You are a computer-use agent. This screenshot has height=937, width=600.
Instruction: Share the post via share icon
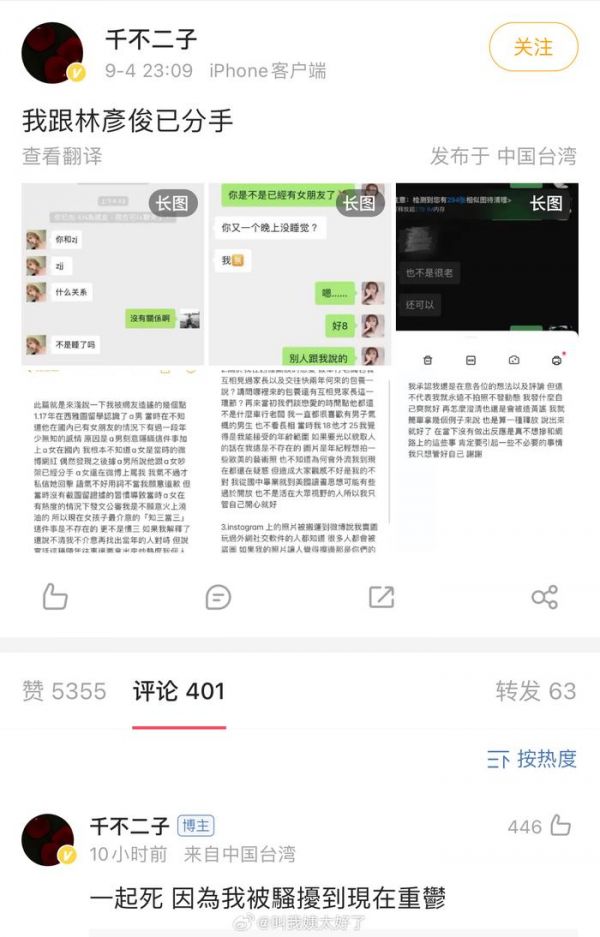click(x=544, y=597)
